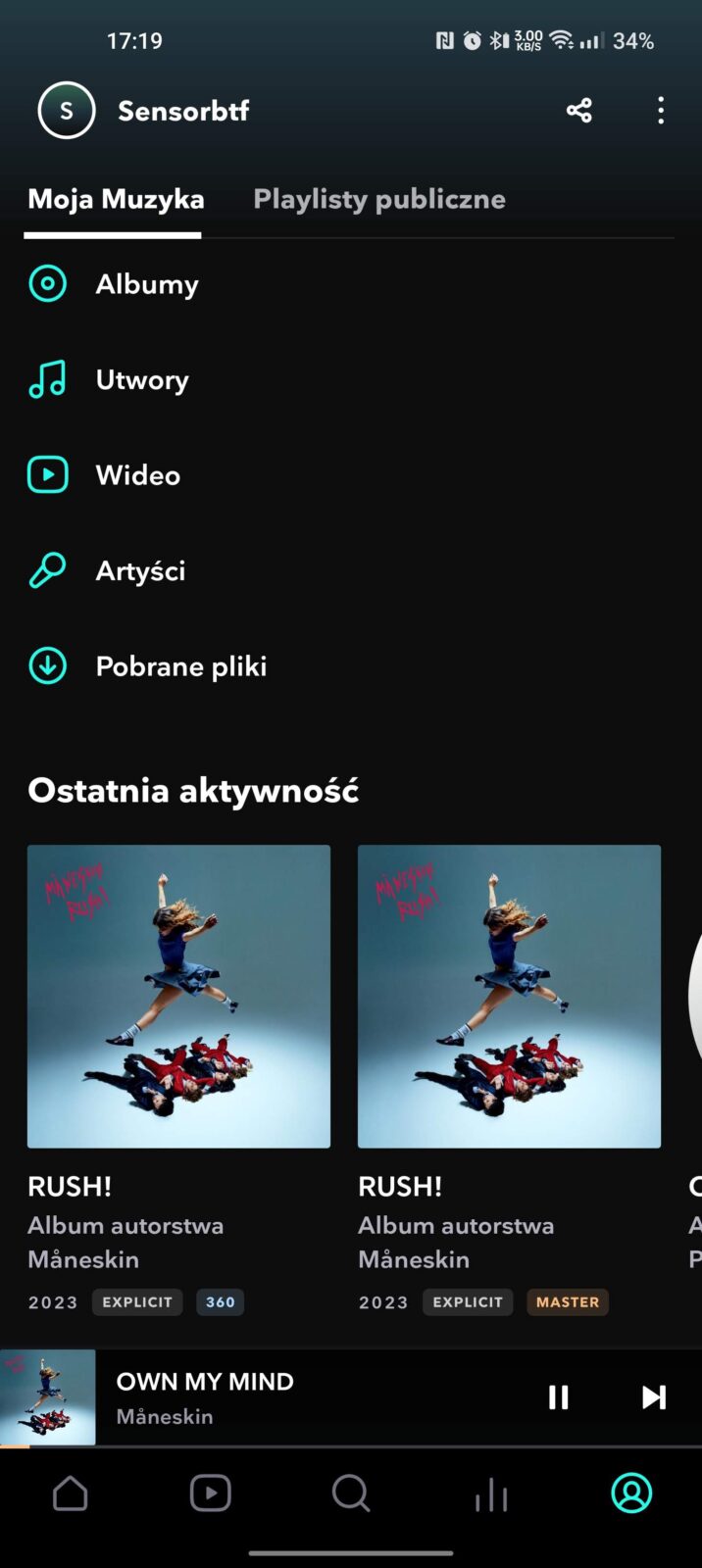Expand the OWN MY MIND mini player
This screenshot has width=702, height=1568.
(294, 1396)
